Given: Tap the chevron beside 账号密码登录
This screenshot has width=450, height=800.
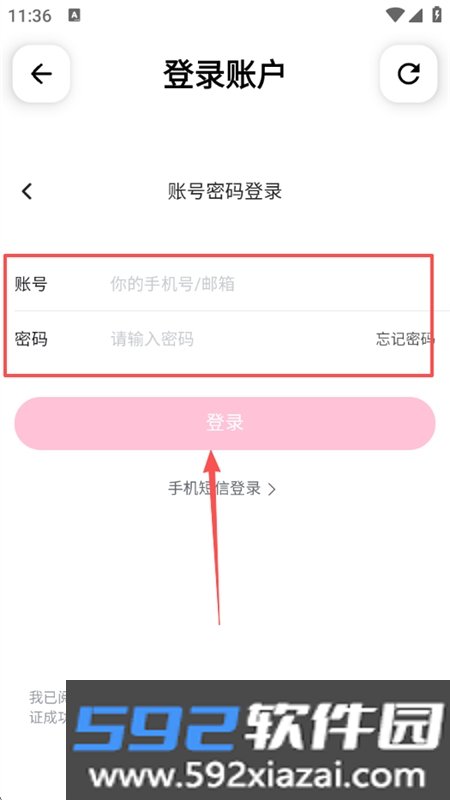Looking at the screenshot, I should click(27, 191).
